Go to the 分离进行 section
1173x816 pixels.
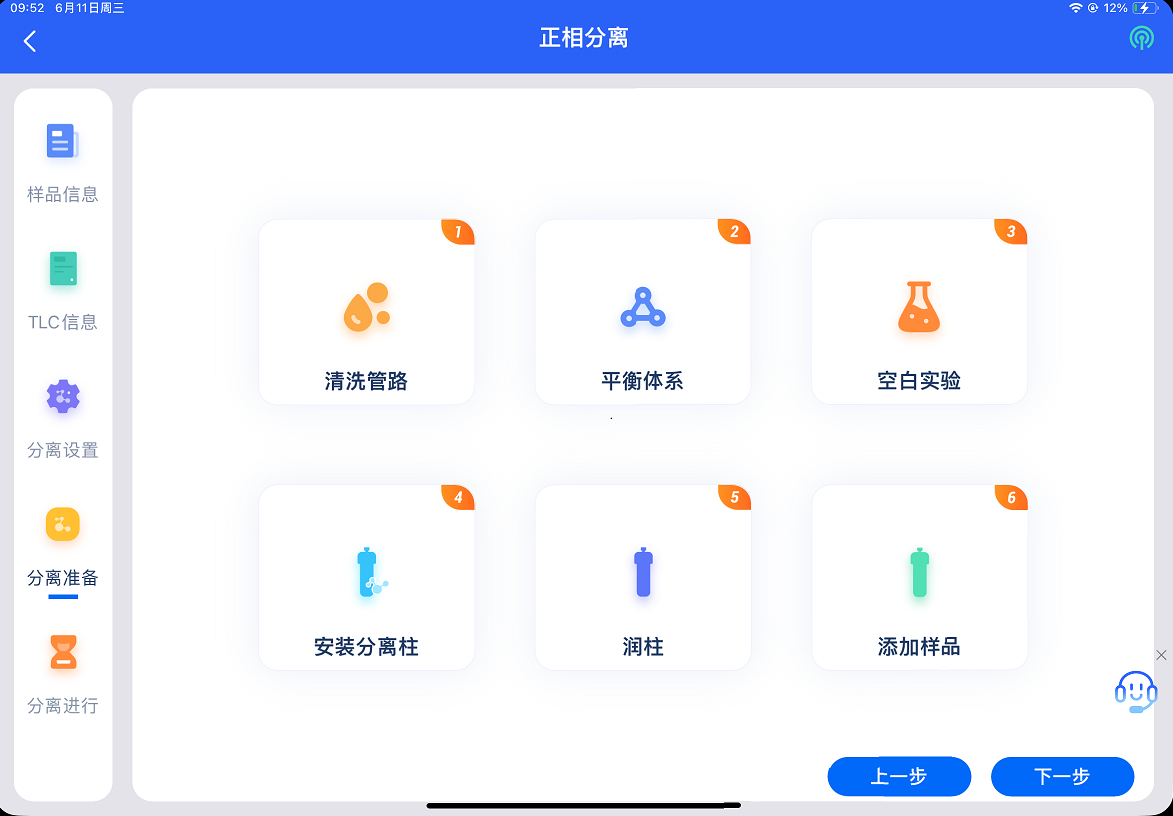(x=63, y=674)
